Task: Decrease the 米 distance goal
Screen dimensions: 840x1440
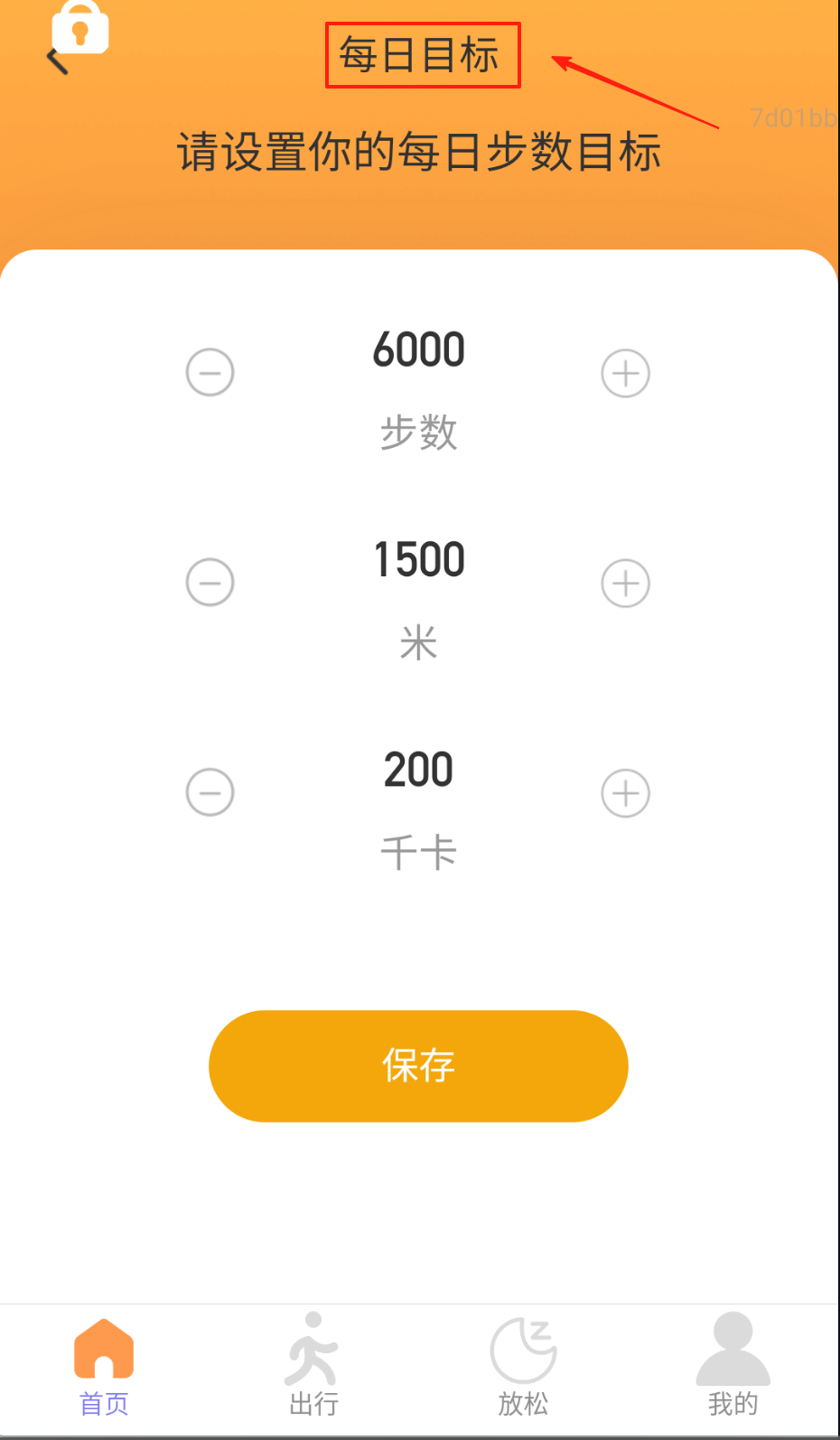Action: click(x=210, y=582)
